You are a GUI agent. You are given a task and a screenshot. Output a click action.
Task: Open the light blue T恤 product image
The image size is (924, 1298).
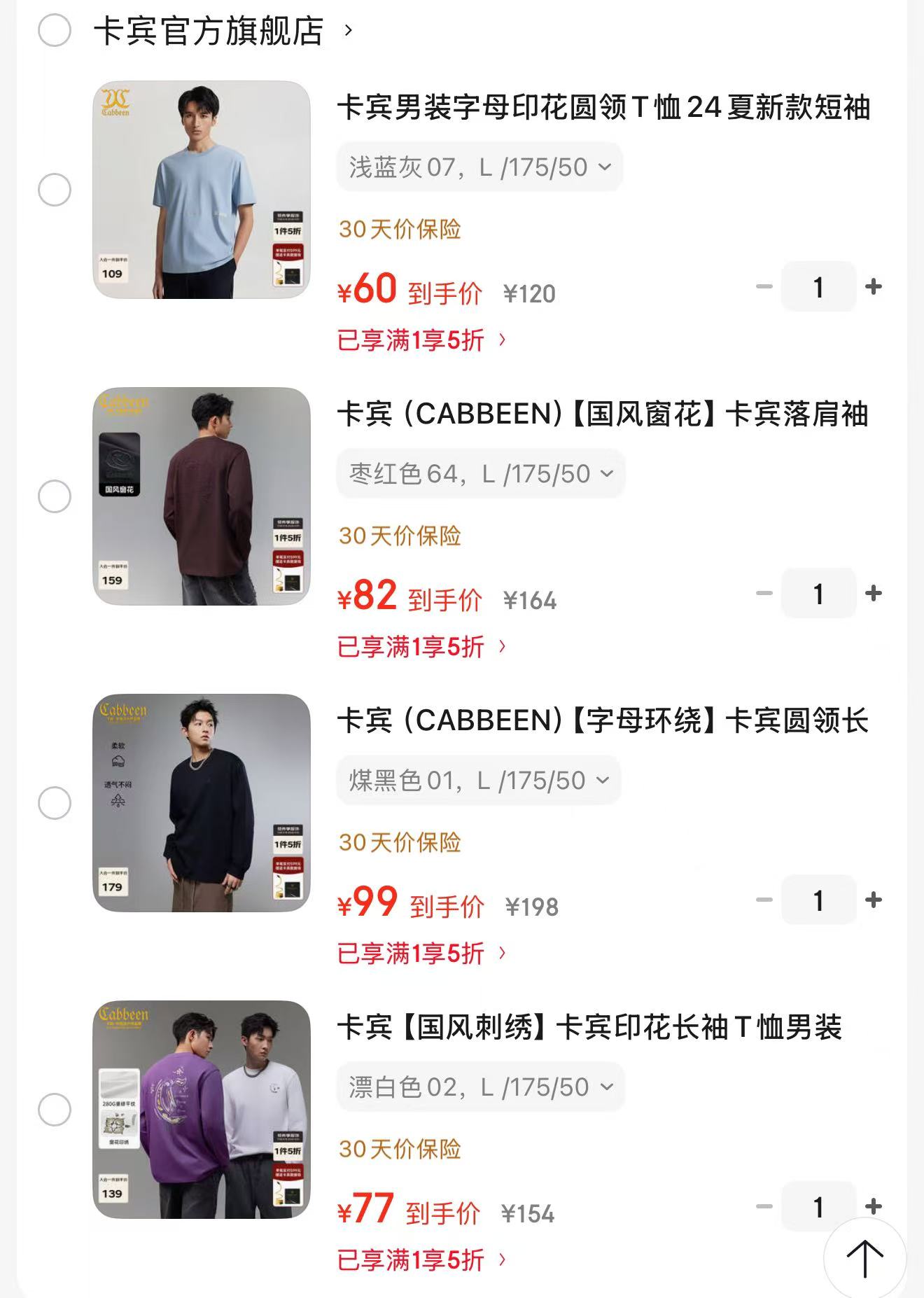[x=202, y=190]
